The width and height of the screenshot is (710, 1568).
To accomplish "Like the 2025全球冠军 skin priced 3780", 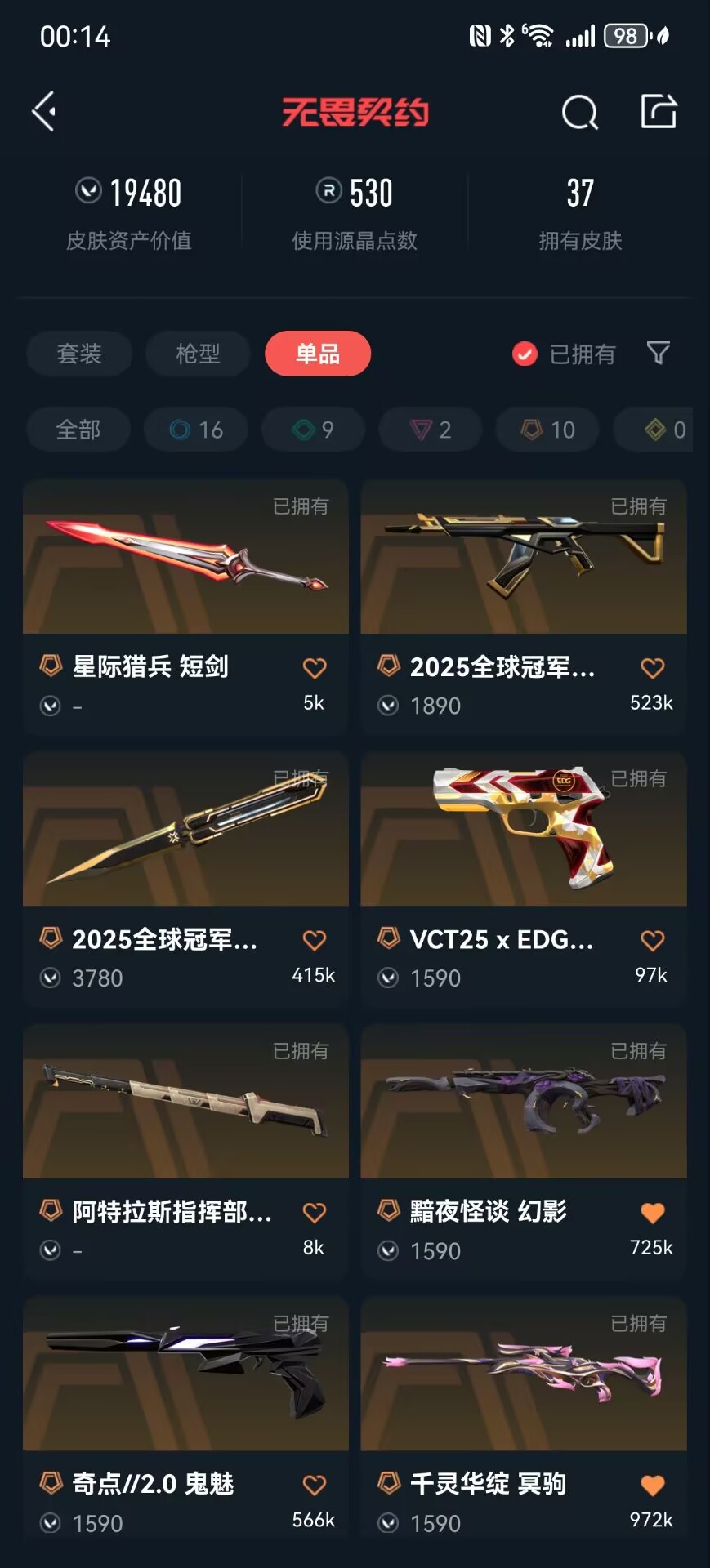I will [x=315, y=940].
